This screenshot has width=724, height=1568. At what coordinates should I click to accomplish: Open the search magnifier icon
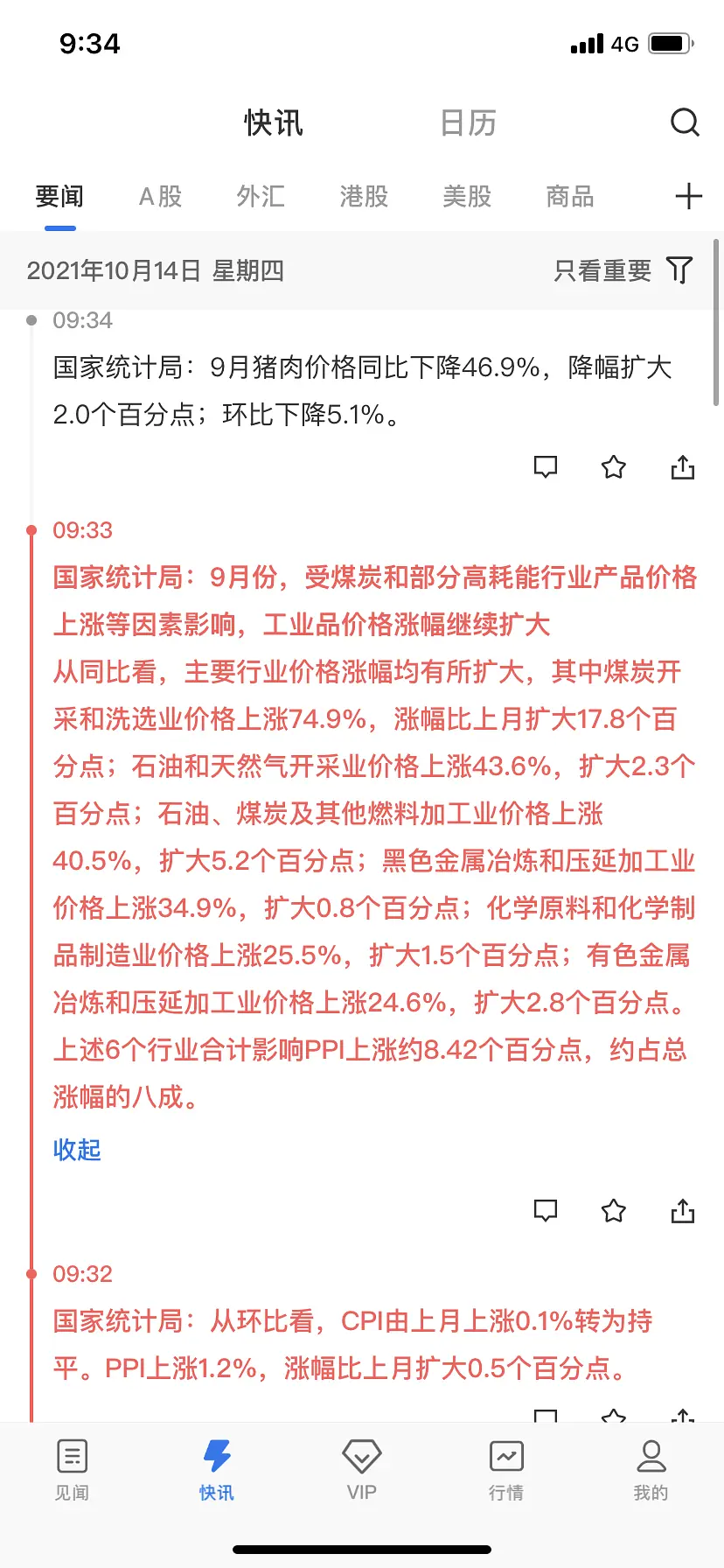685,122
